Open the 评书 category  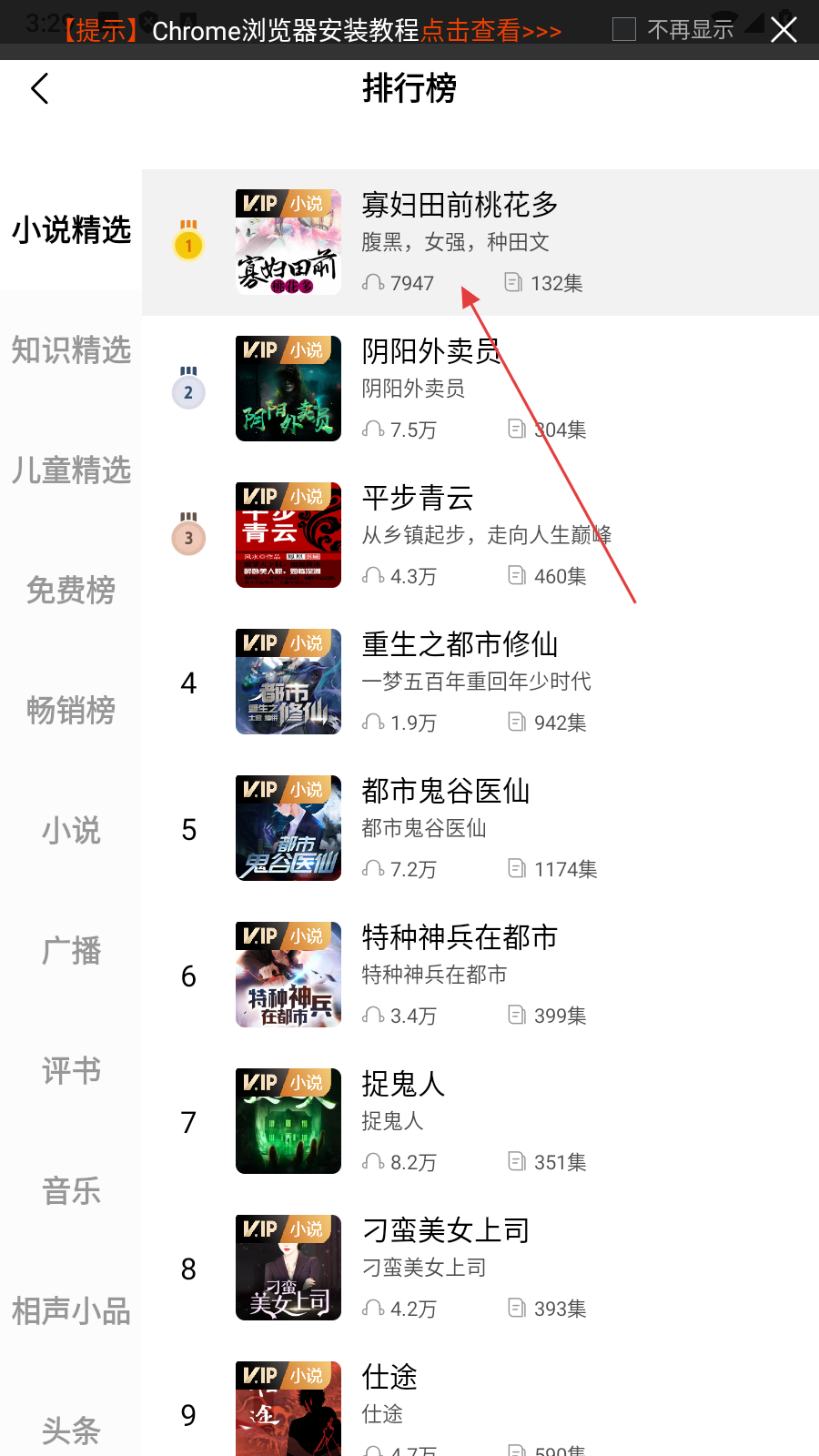[x=71, y=1071]
